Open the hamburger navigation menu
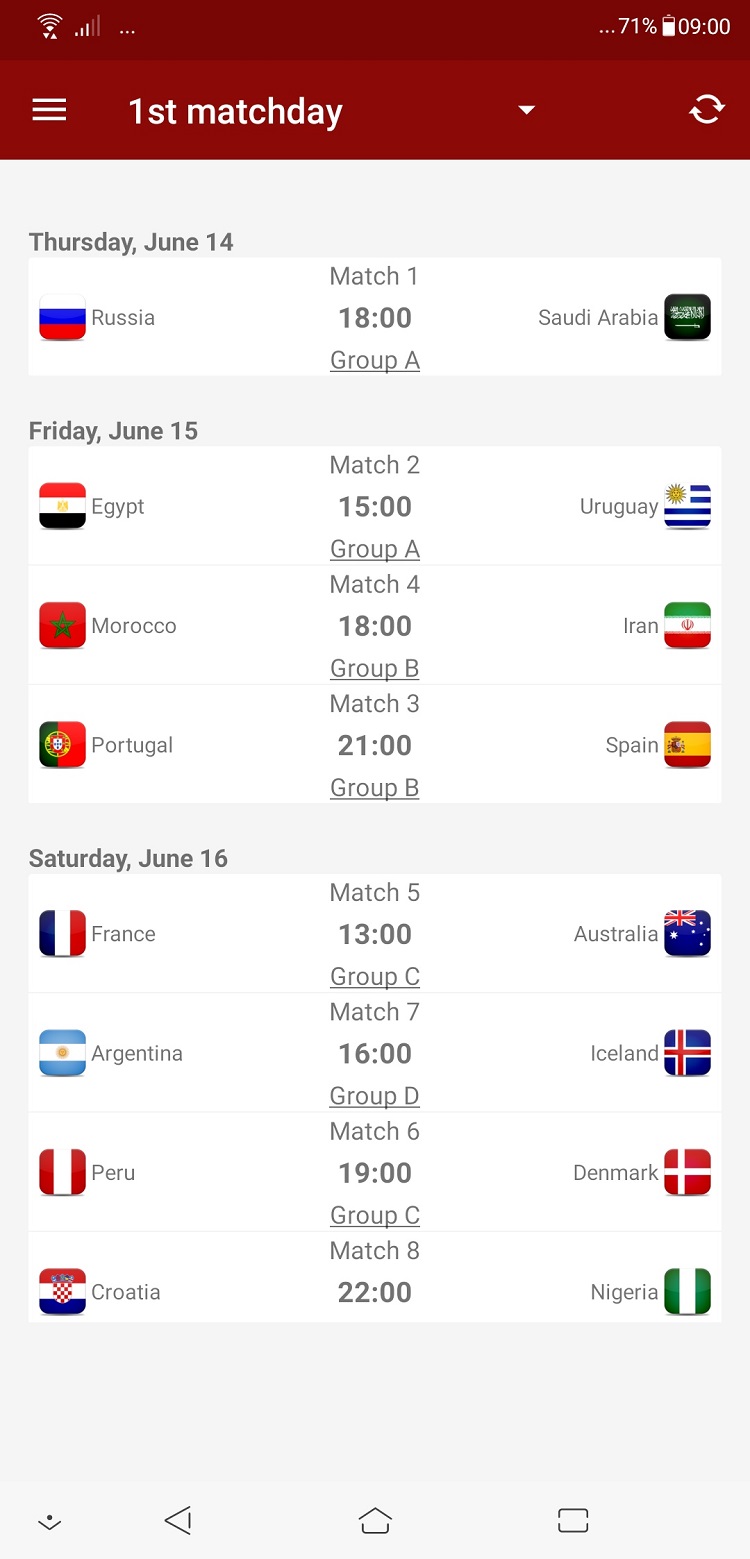This screenshot has width=750, height=1559. click(49, 110)
